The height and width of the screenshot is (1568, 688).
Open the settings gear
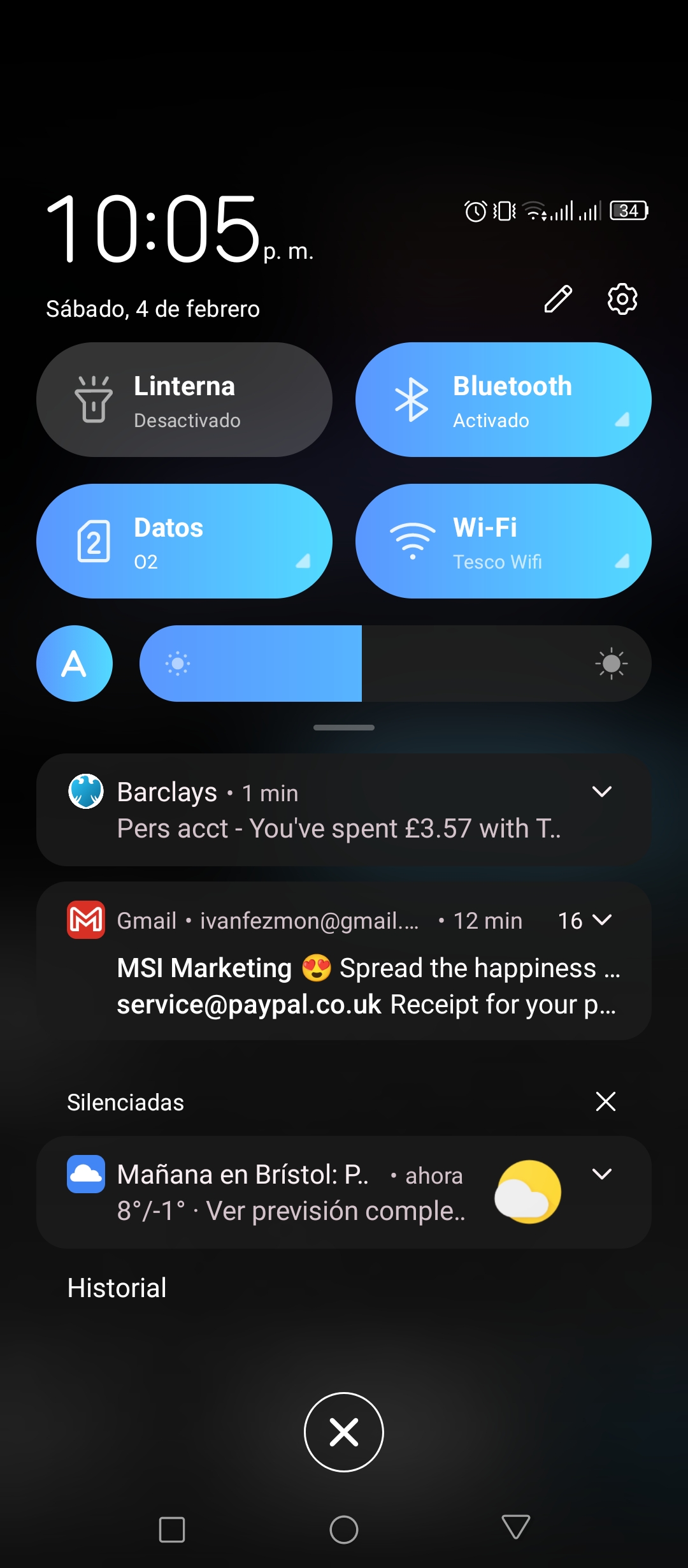click(622, 298)
